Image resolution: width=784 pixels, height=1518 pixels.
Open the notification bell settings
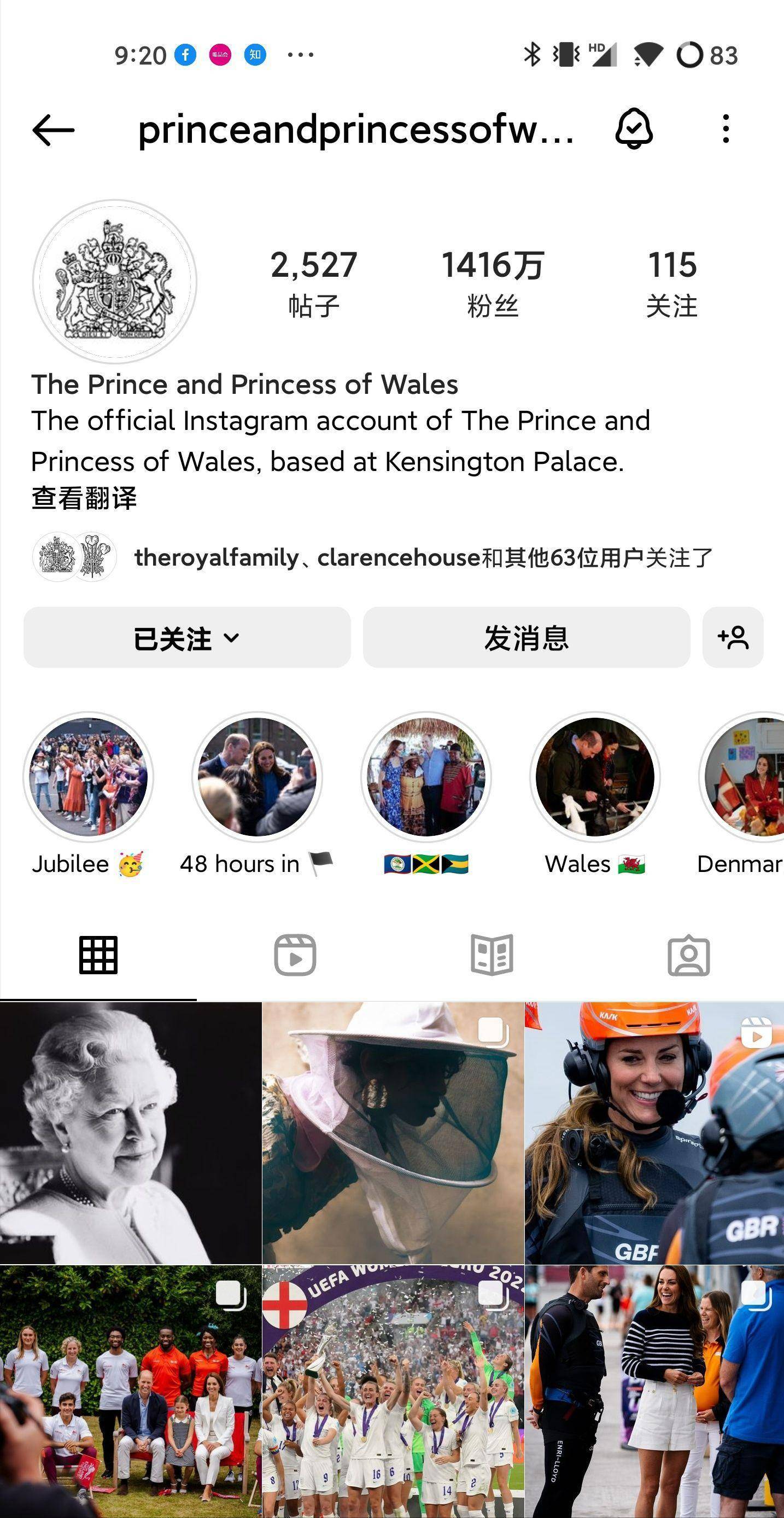(x=634, y=129)
